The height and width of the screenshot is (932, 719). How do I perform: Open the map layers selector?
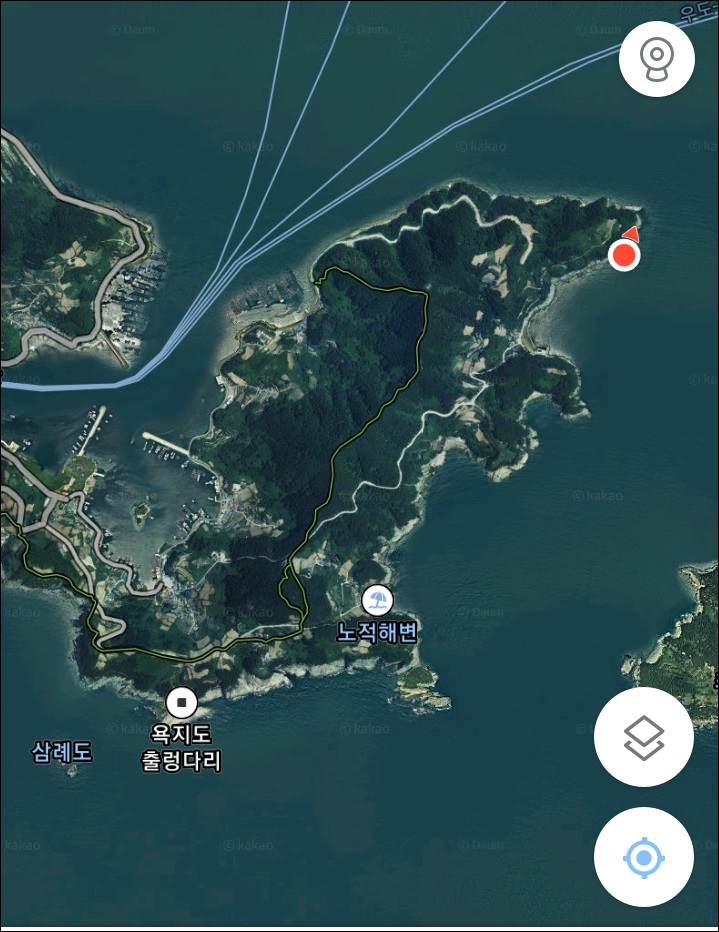[x=643, y=738]
